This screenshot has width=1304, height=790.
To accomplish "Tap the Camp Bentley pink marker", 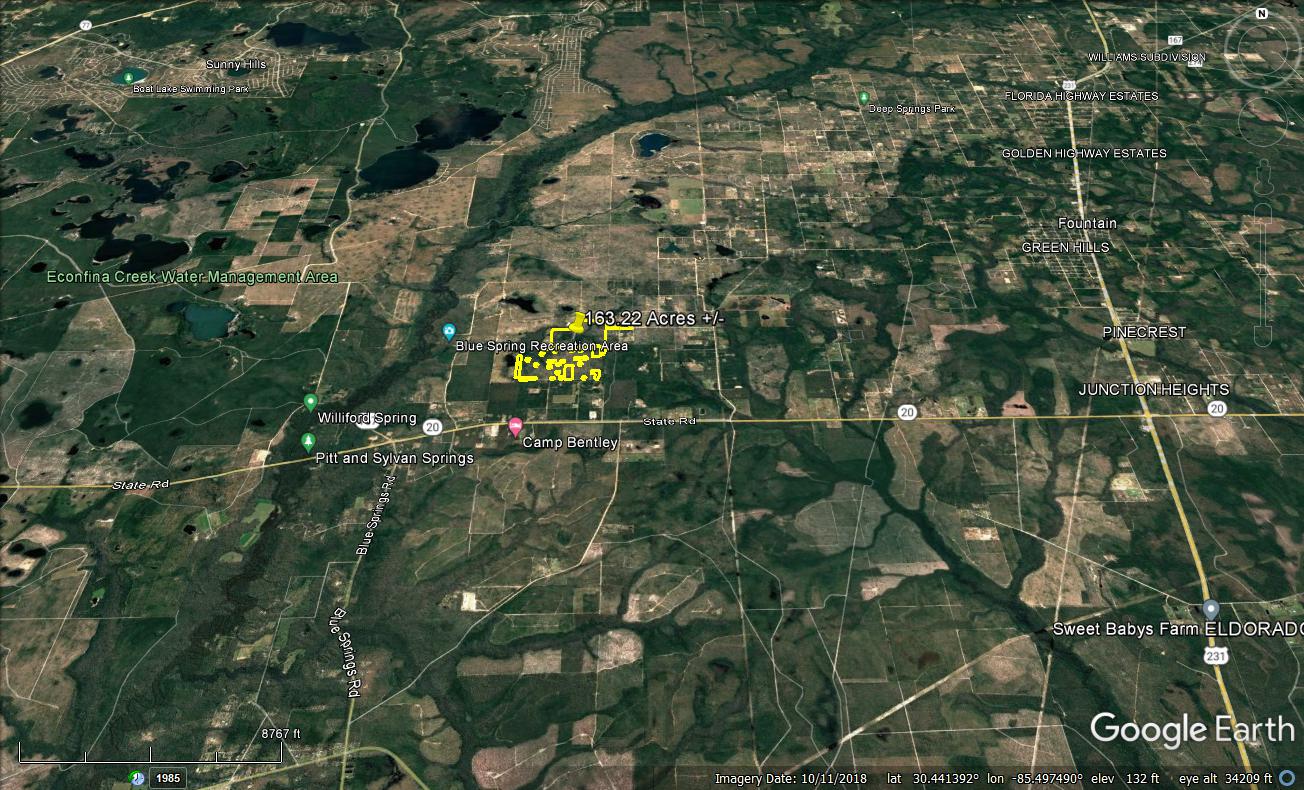I will [x=516, y=427].
